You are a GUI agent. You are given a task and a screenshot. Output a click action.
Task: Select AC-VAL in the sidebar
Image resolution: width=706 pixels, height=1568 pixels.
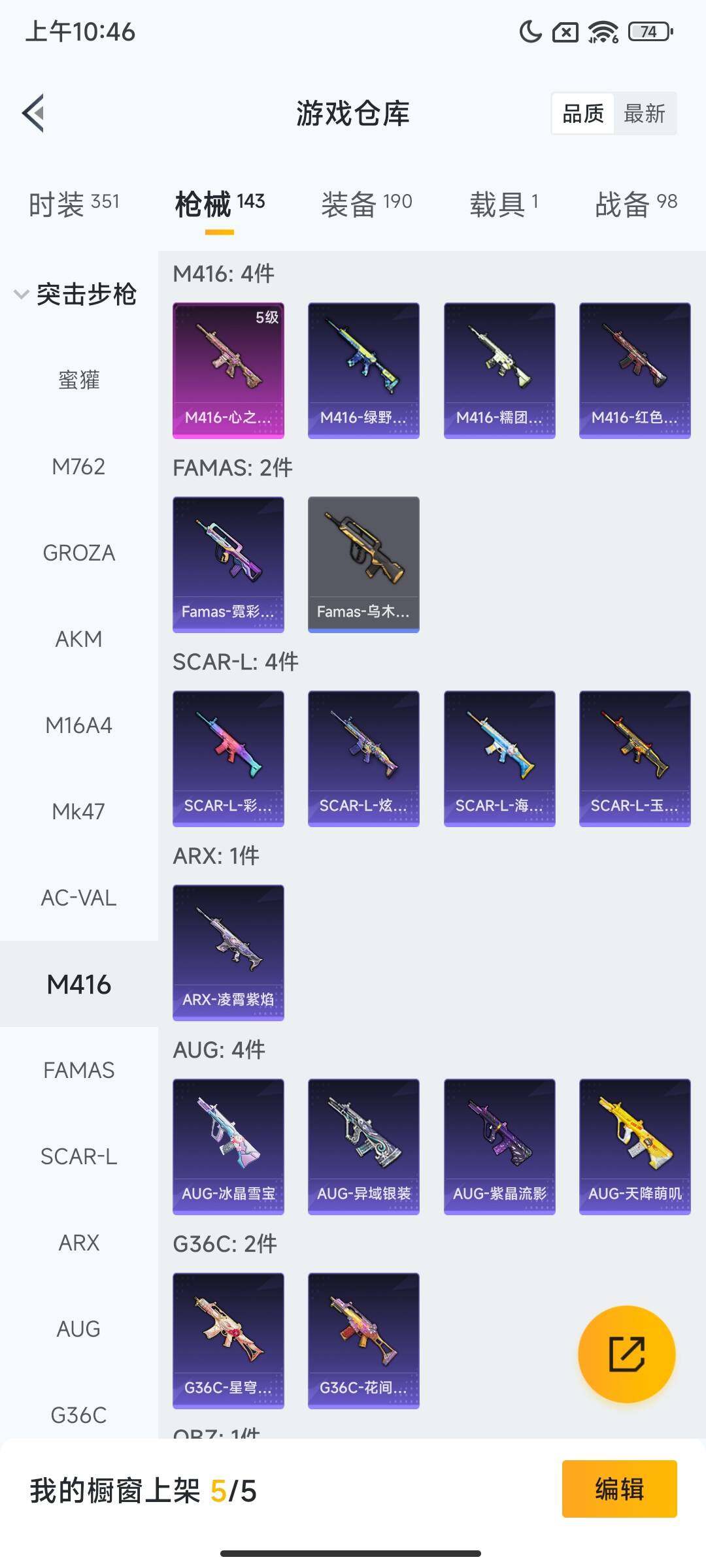coord(79,898)
